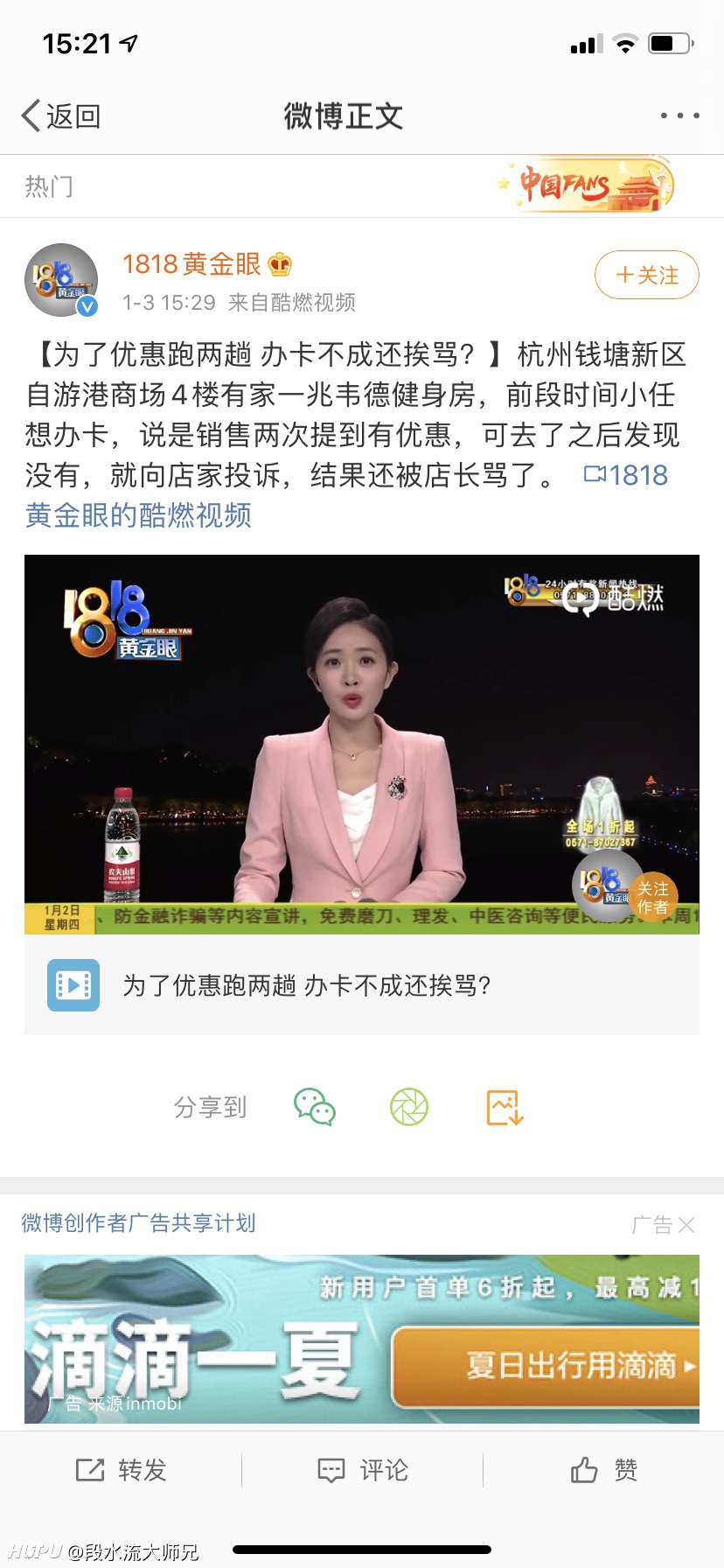Open the video card 为了优惠跑两趟 办卡不成还挨骂?
Image resolution: width=724 pixels, height=1568 pixels.
pos(362,985)
